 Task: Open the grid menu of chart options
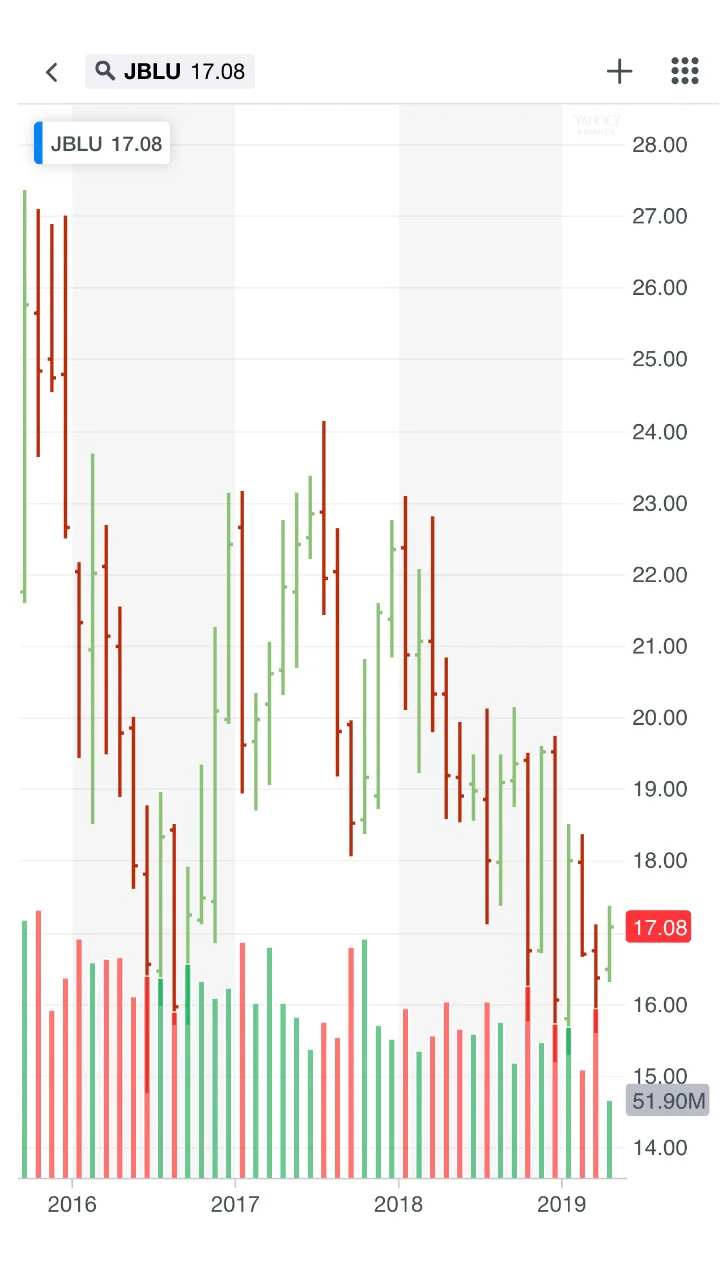pos(684,71)
